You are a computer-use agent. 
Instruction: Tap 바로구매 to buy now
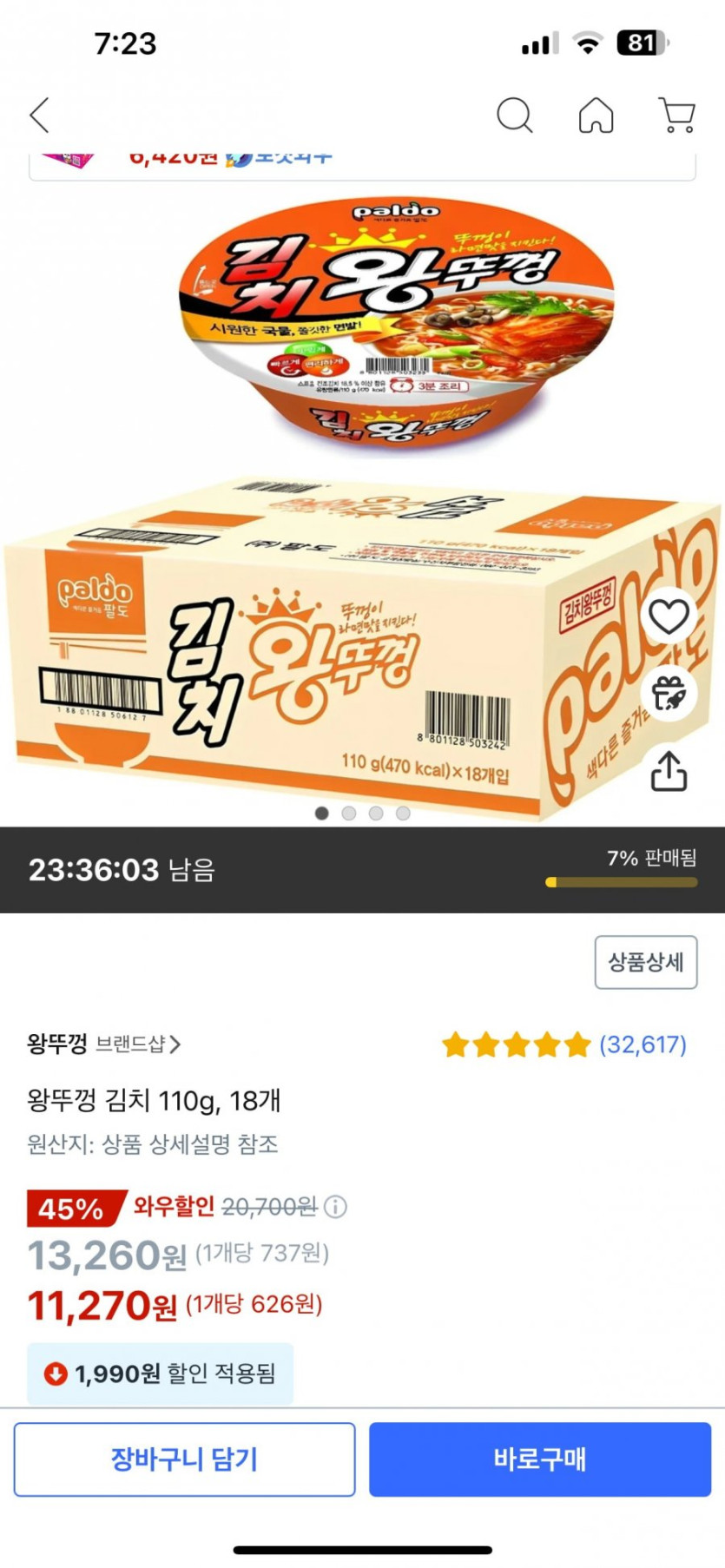click(x=539, y=1459)
